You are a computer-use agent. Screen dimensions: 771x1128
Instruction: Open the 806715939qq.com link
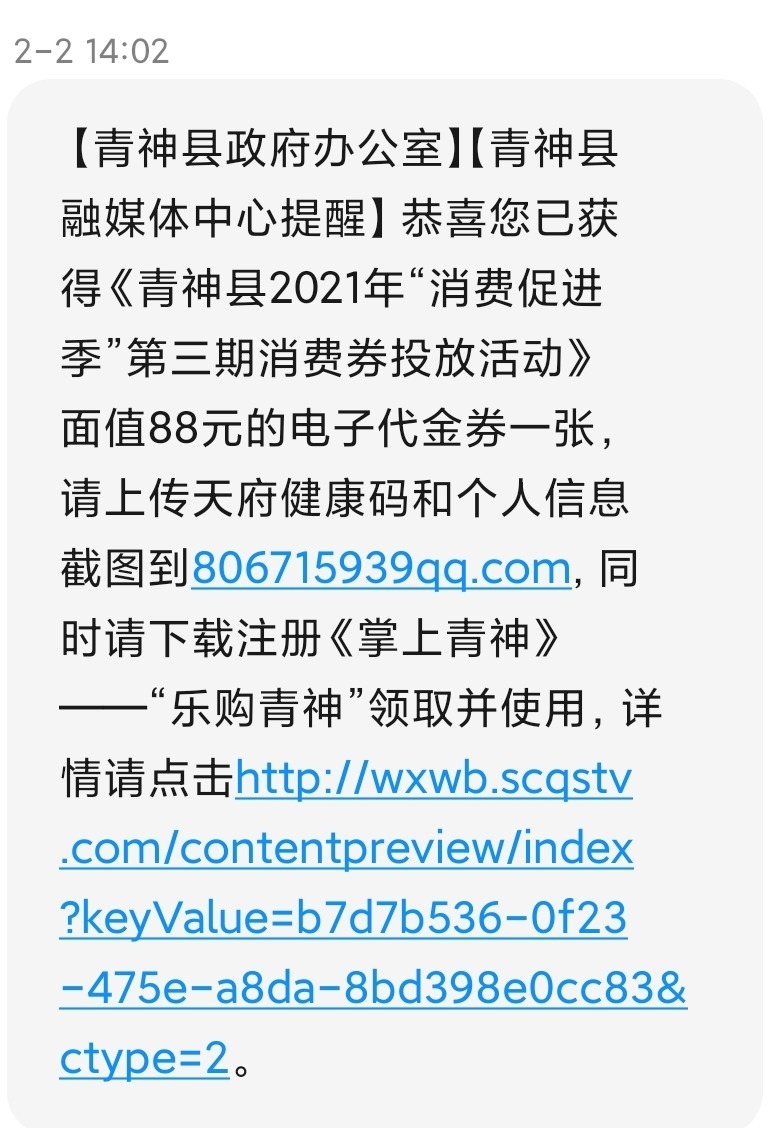[x=379, y=569]
